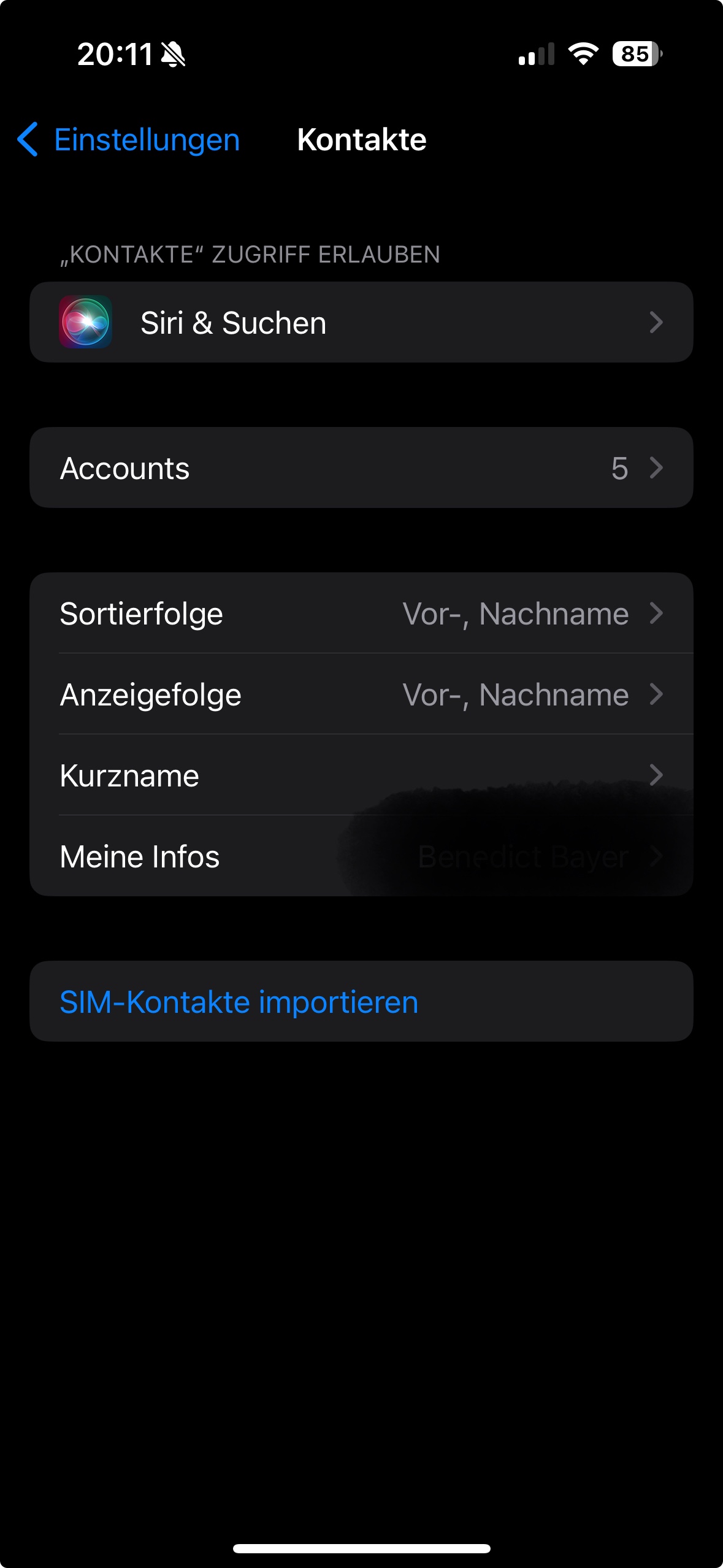Open Siri & Suchen settings
This screenshot has height=1568, width=723.
point(361,323)
